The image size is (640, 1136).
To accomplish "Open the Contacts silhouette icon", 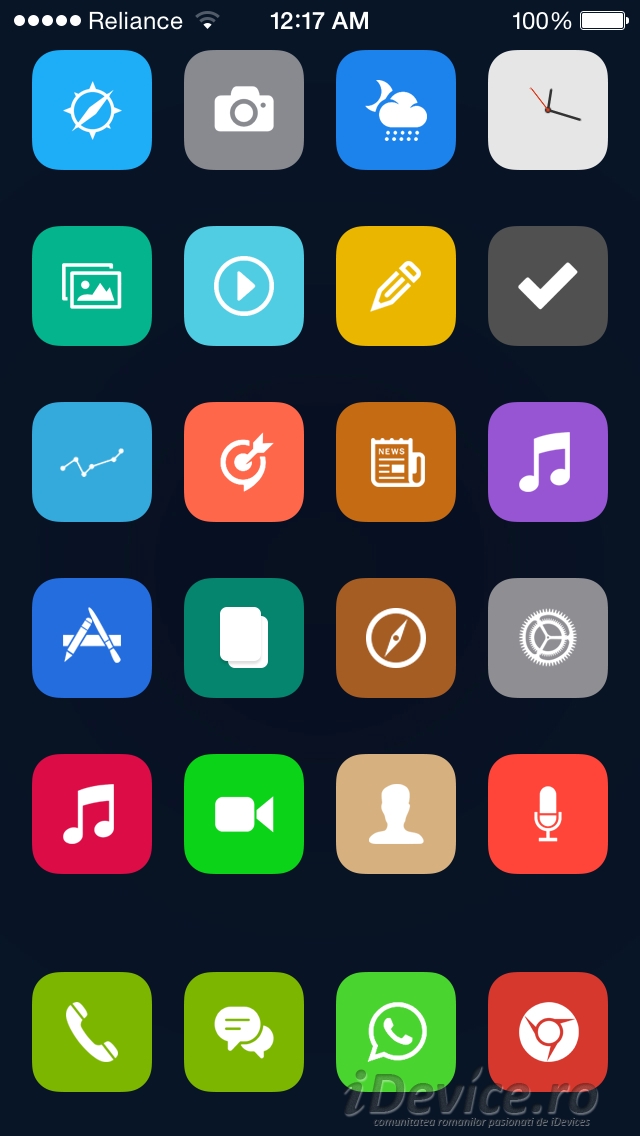I will click(396, 814).
